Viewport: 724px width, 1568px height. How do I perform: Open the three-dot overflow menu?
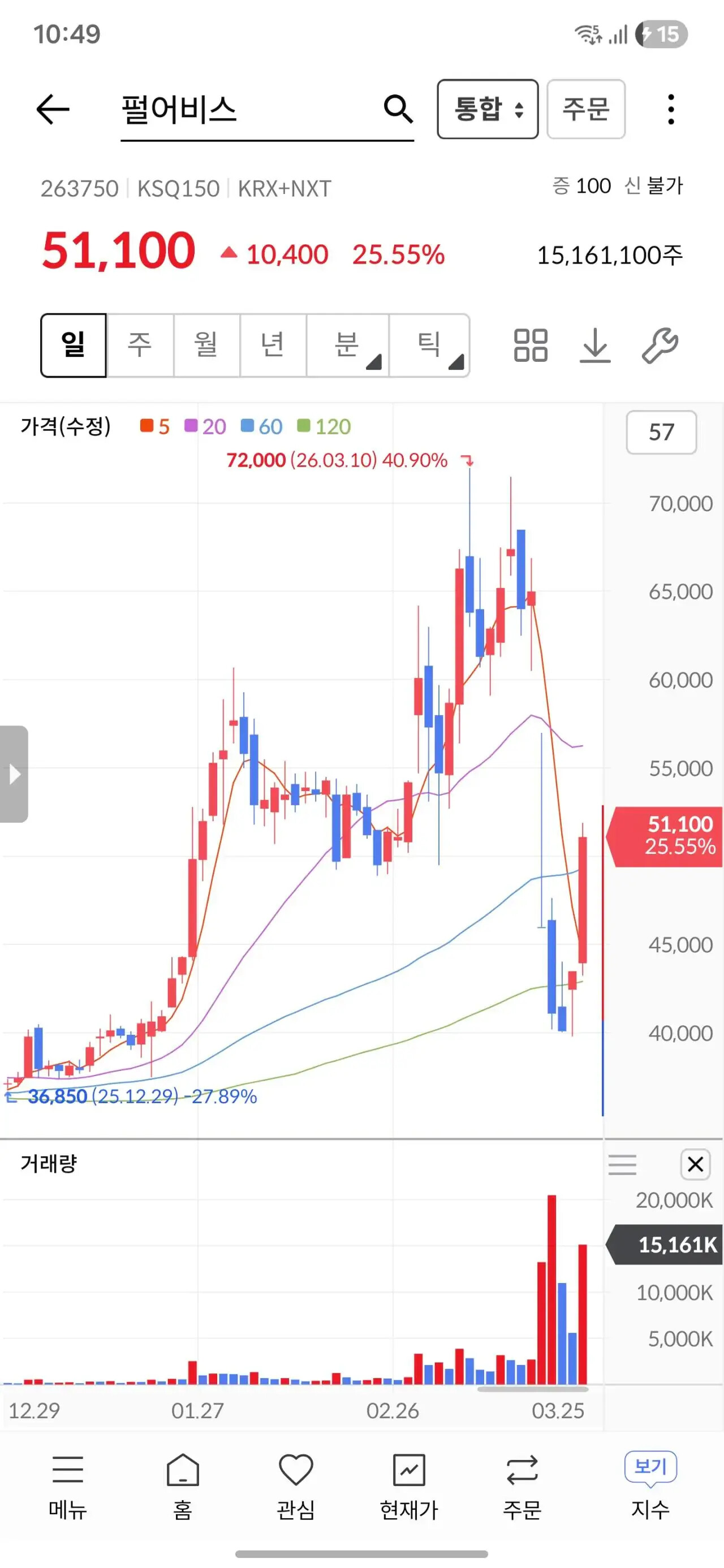click(671, 110)
